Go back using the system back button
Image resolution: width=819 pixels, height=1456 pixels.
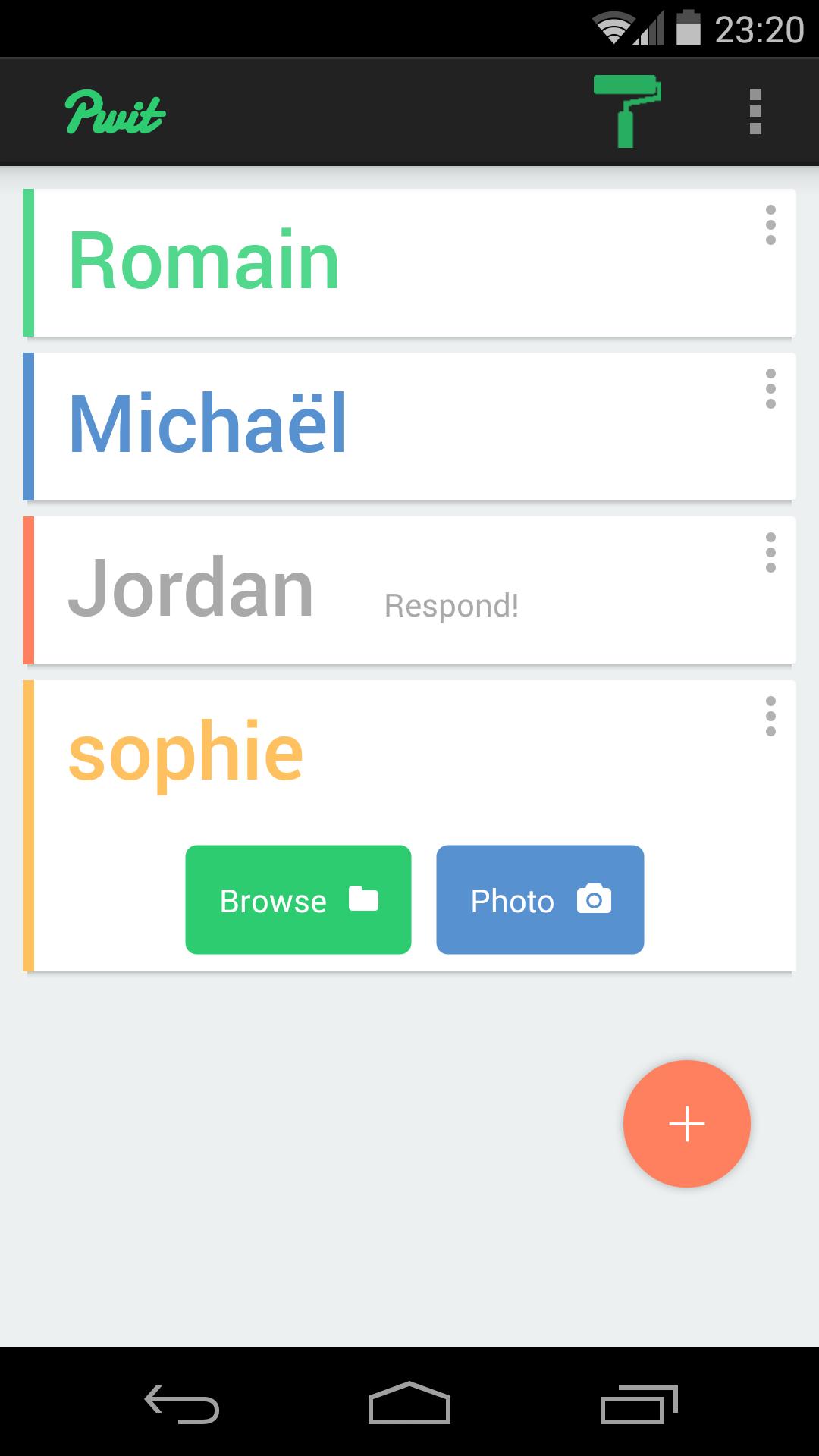coord(182,1404)
